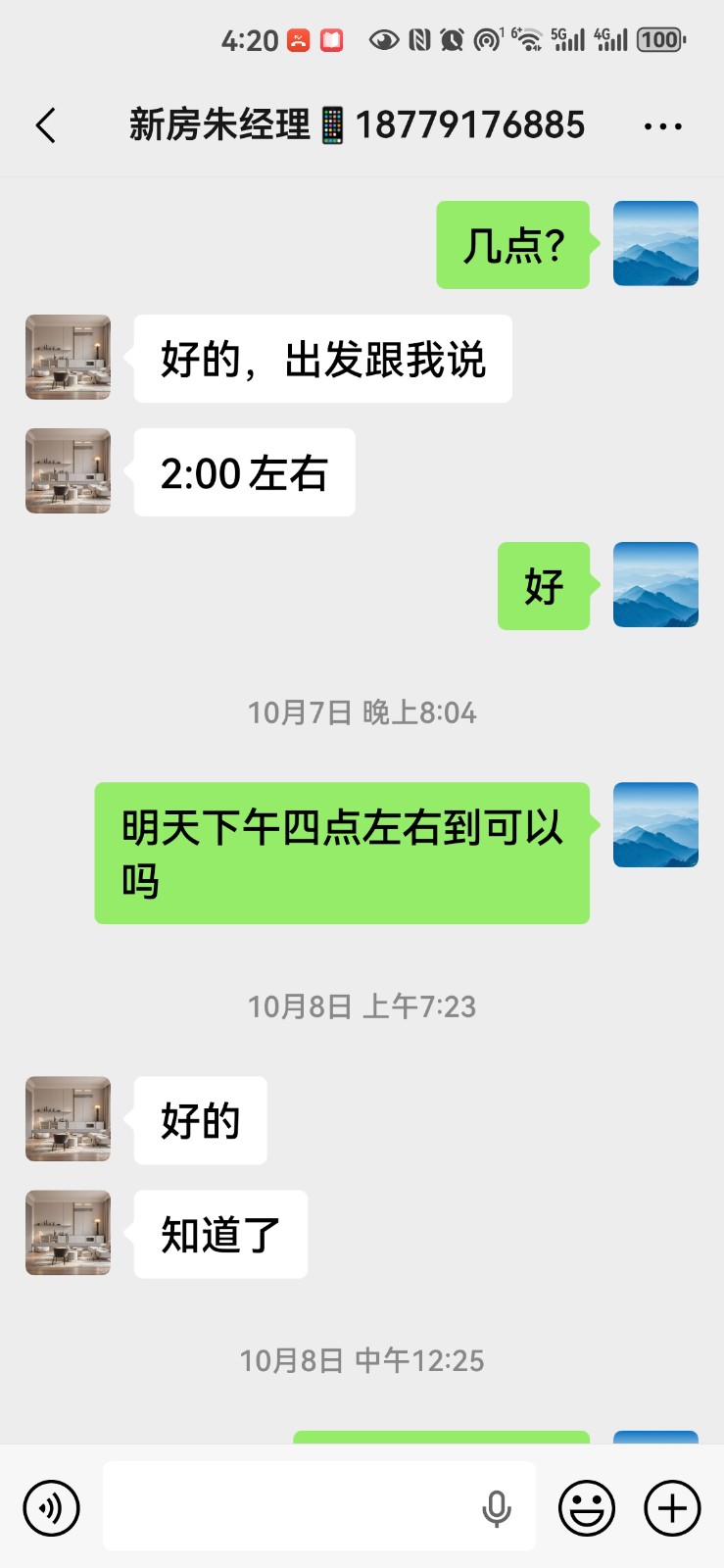Focus the message text field
The width and height of the screenshot is (724, 1568).
(x=289, y=1506)
